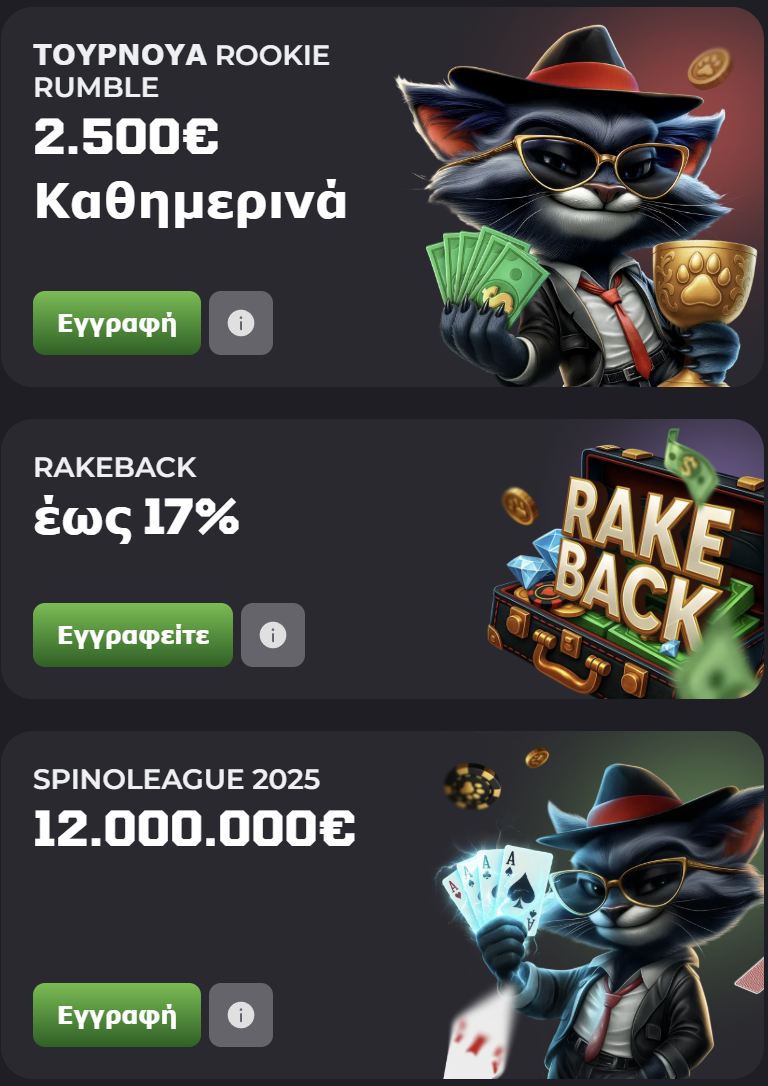Image resolution: width=768 pixels, height=1086 pixels.
Task: Open info icon on Rakeback banner
Action: tap(273, 635)
